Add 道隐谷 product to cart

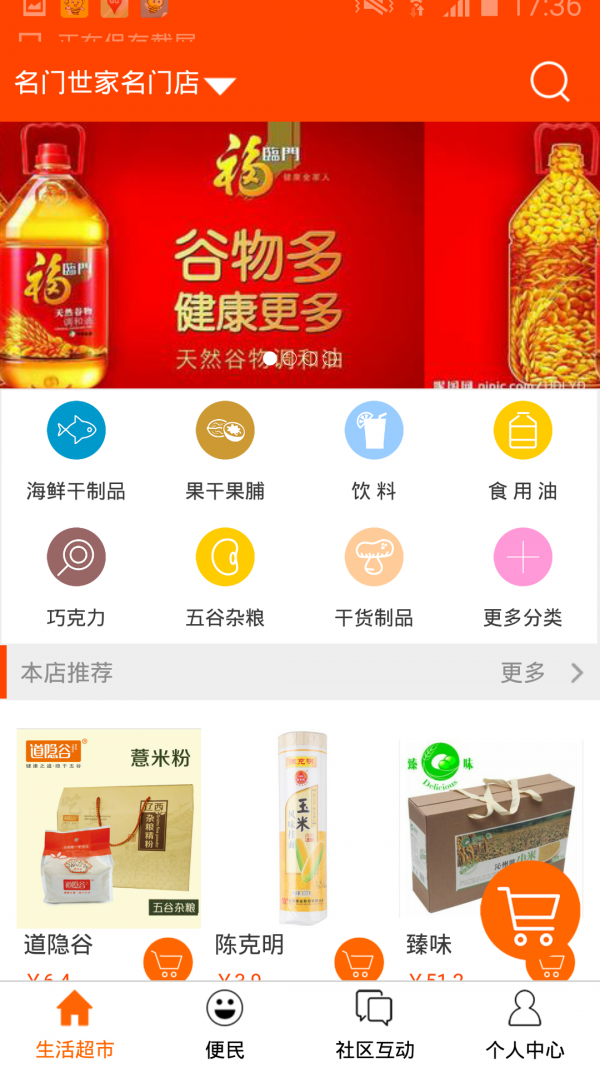167,962
